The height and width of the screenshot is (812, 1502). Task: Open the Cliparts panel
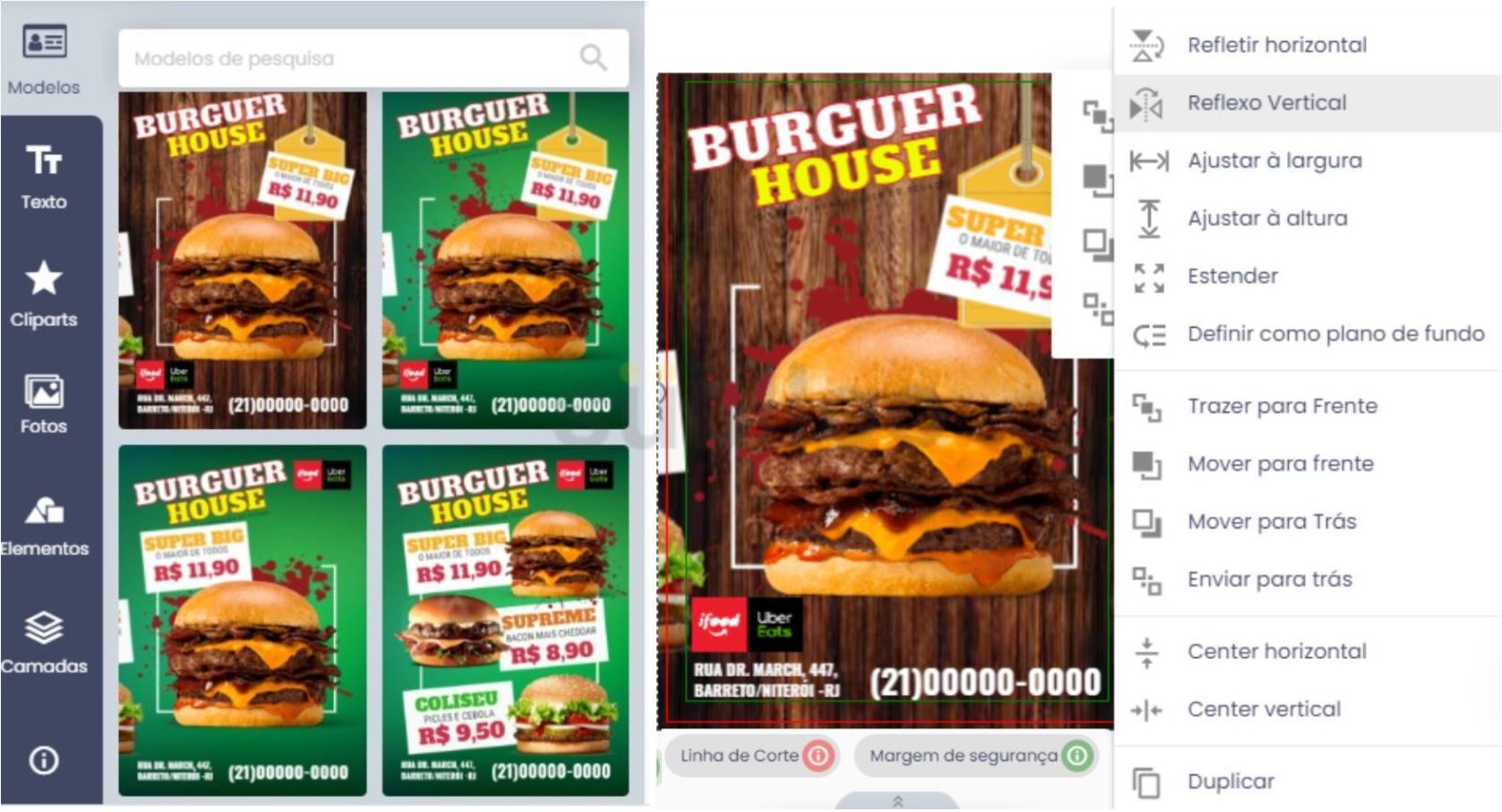coord(44,293)
